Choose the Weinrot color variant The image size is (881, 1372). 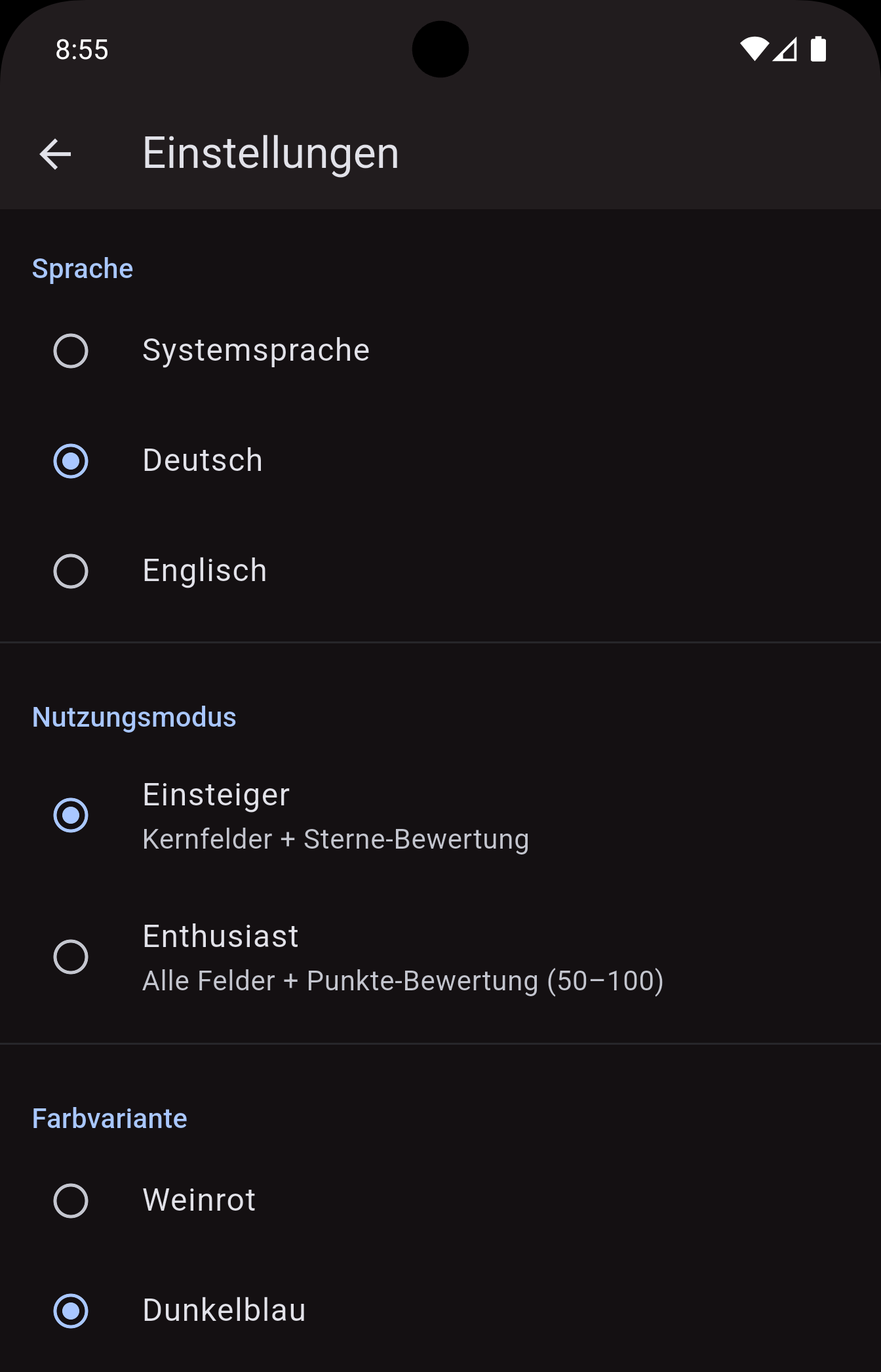71,1200
